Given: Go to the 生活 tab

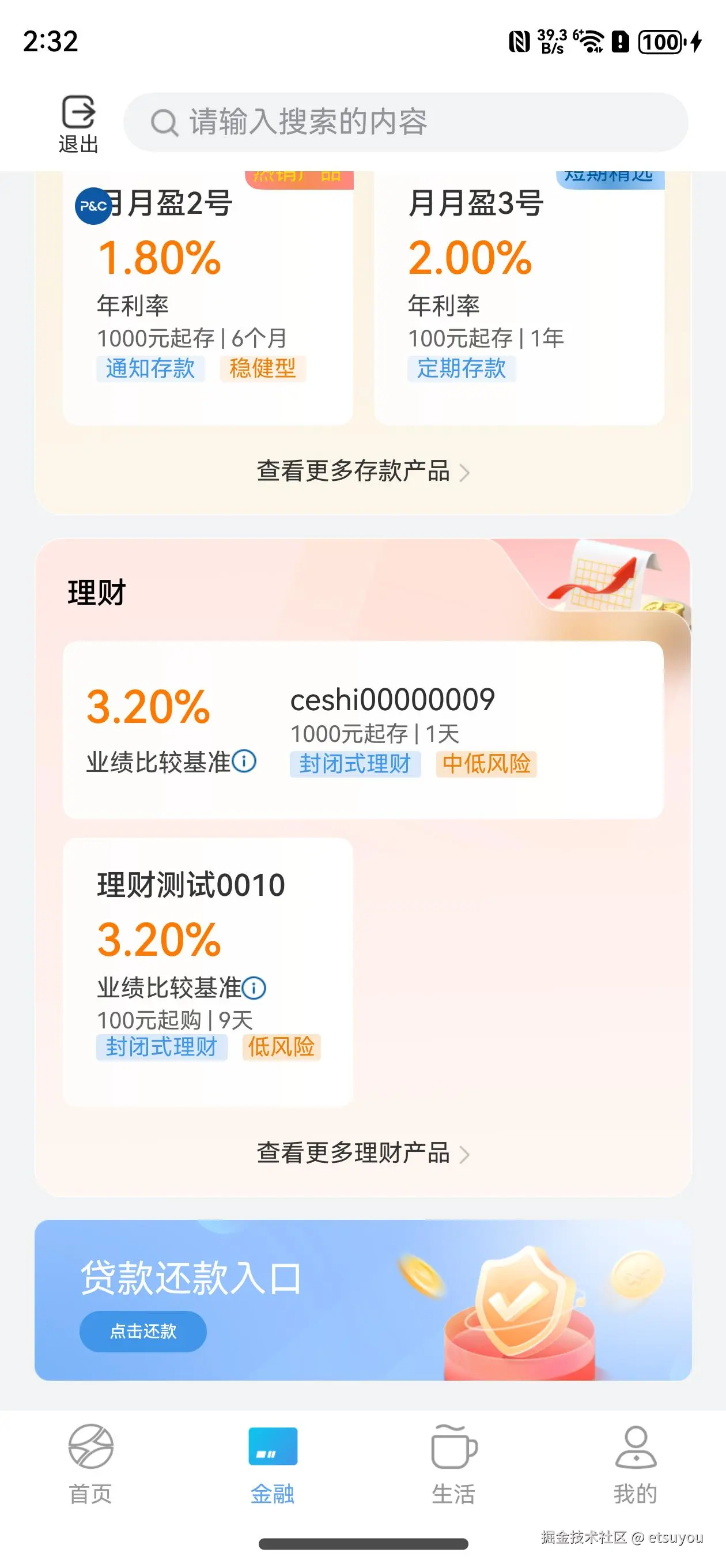Looking at the screenshot, I should [453, 1462].
